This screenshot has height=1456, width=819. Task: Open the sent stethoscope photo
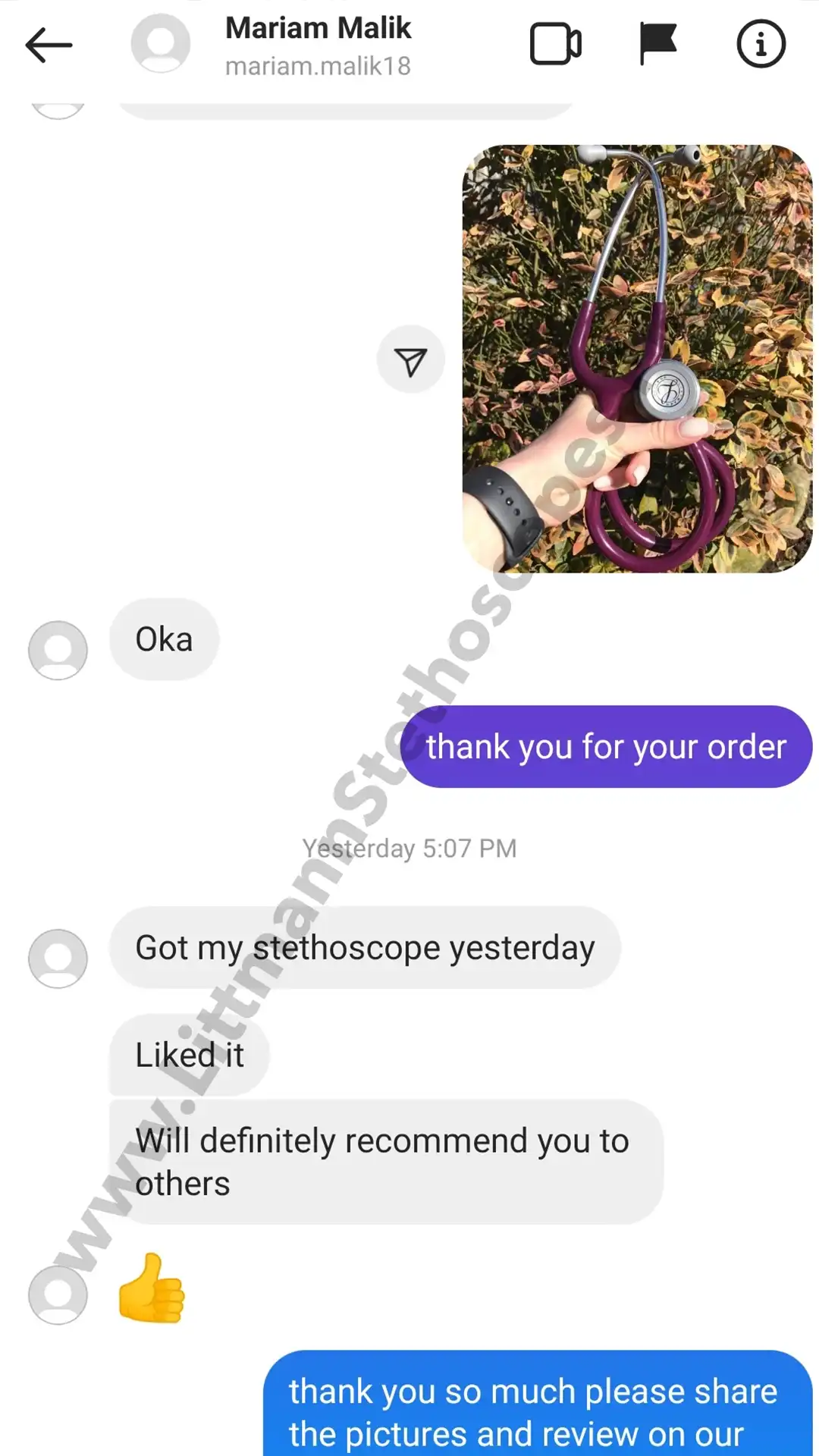(637, 359)
